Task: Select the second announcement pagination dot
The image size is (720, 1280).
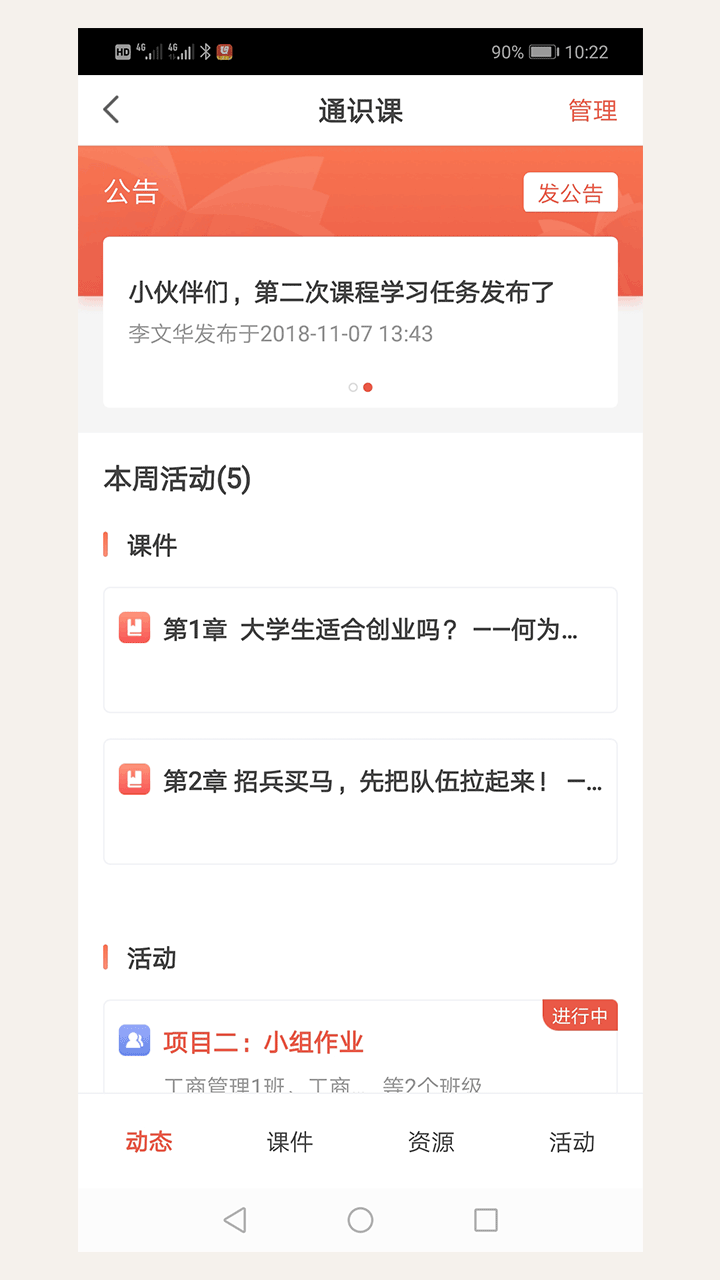Action: (x=368, y=387)
